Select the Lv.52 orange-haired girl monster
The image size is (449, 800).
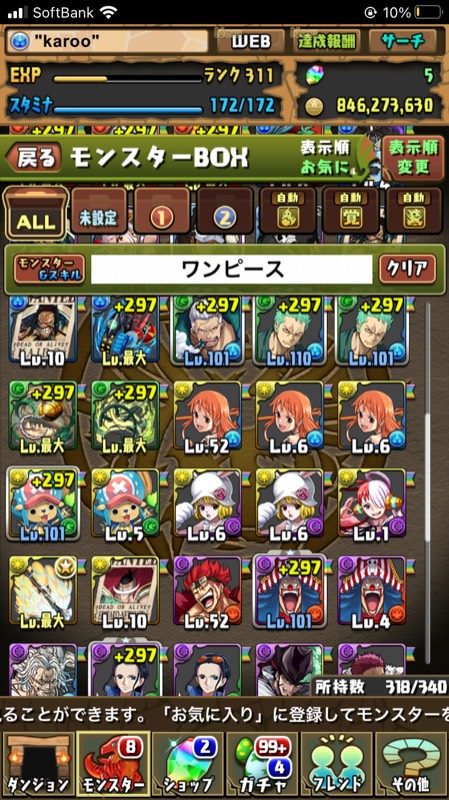(x=208, y=417)
